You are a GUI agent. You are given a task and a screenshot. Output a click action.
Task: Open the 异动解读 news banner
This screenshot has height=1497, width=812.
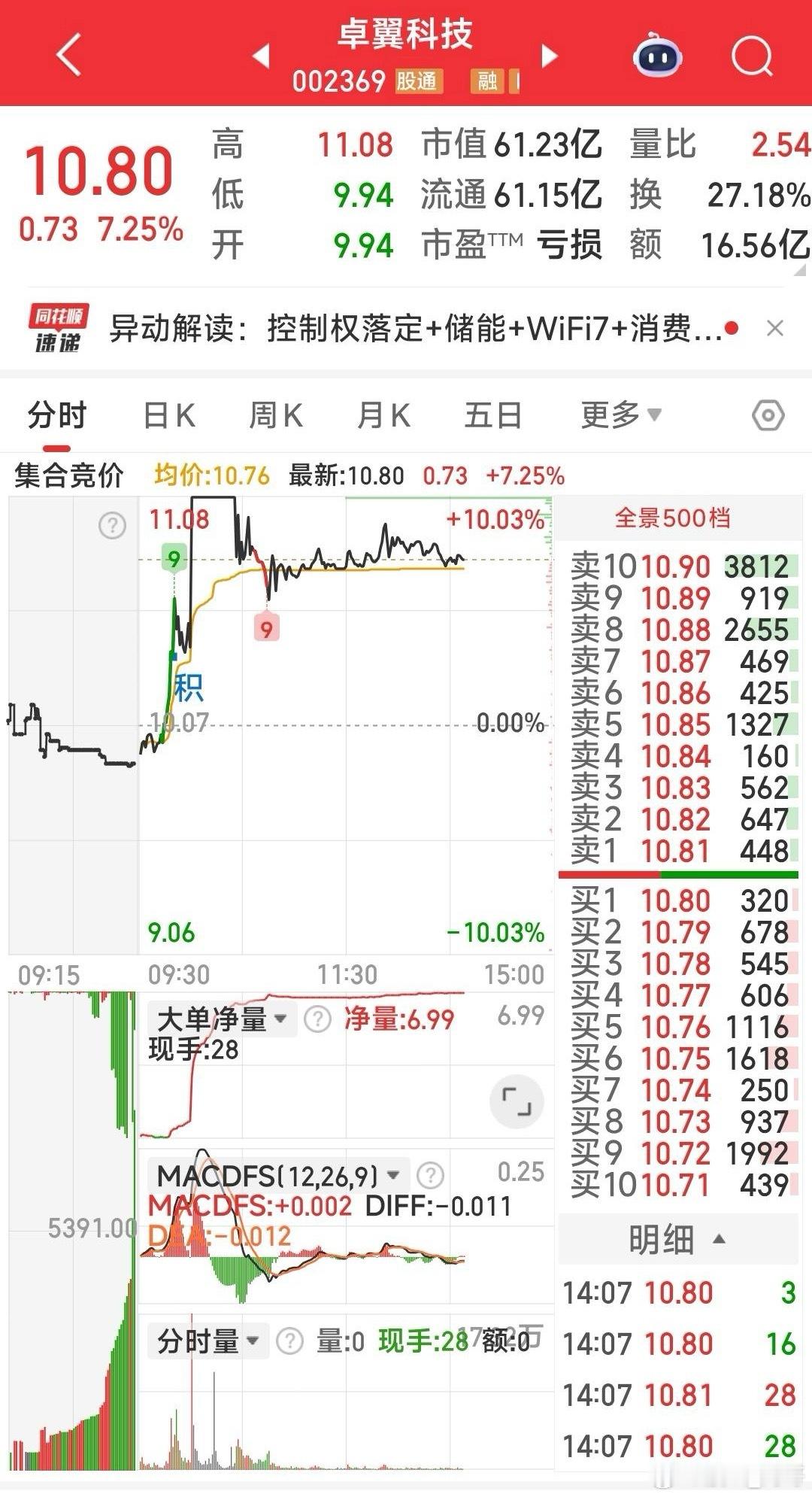[414, 326]
